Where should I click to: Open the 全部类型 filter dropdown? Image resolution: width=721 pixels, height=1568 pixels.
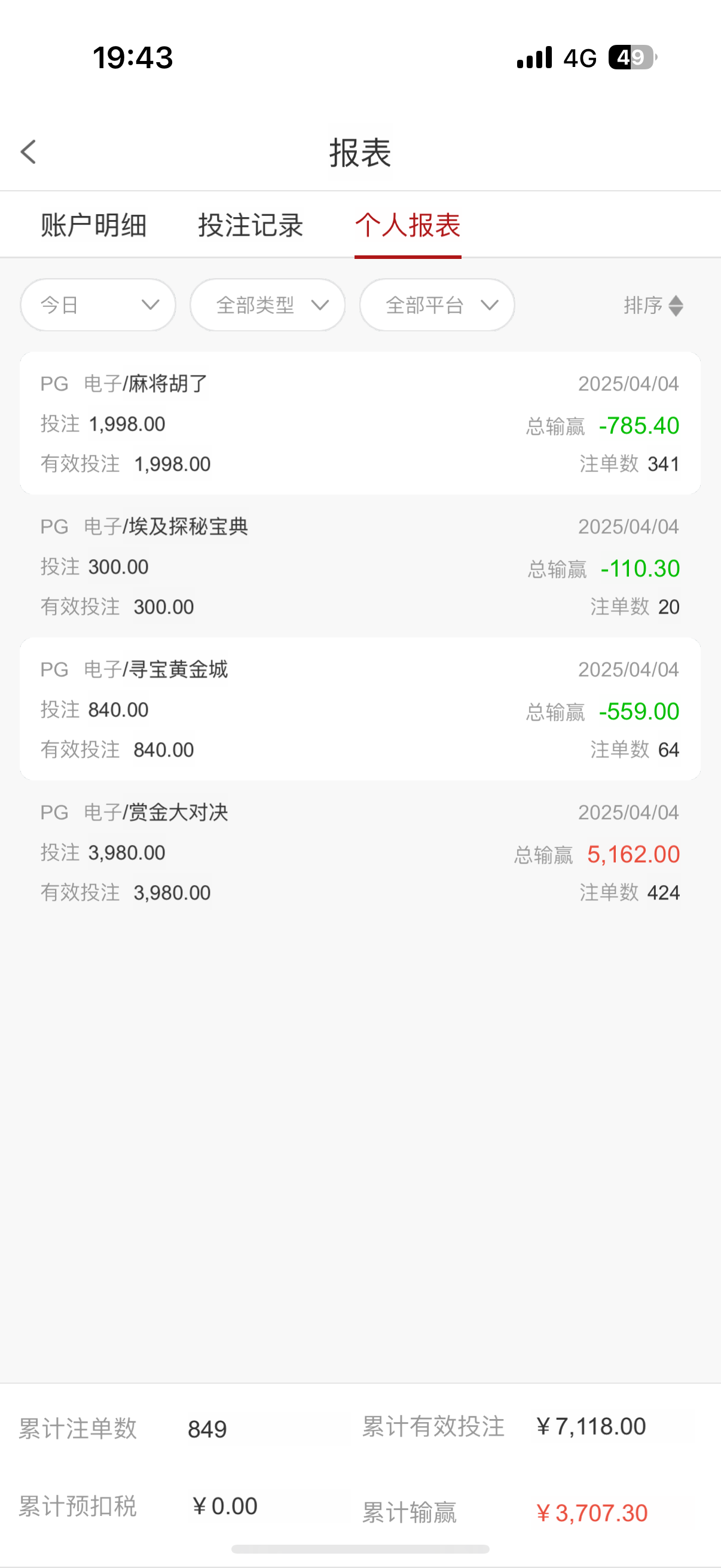click(x=268, y=305)
